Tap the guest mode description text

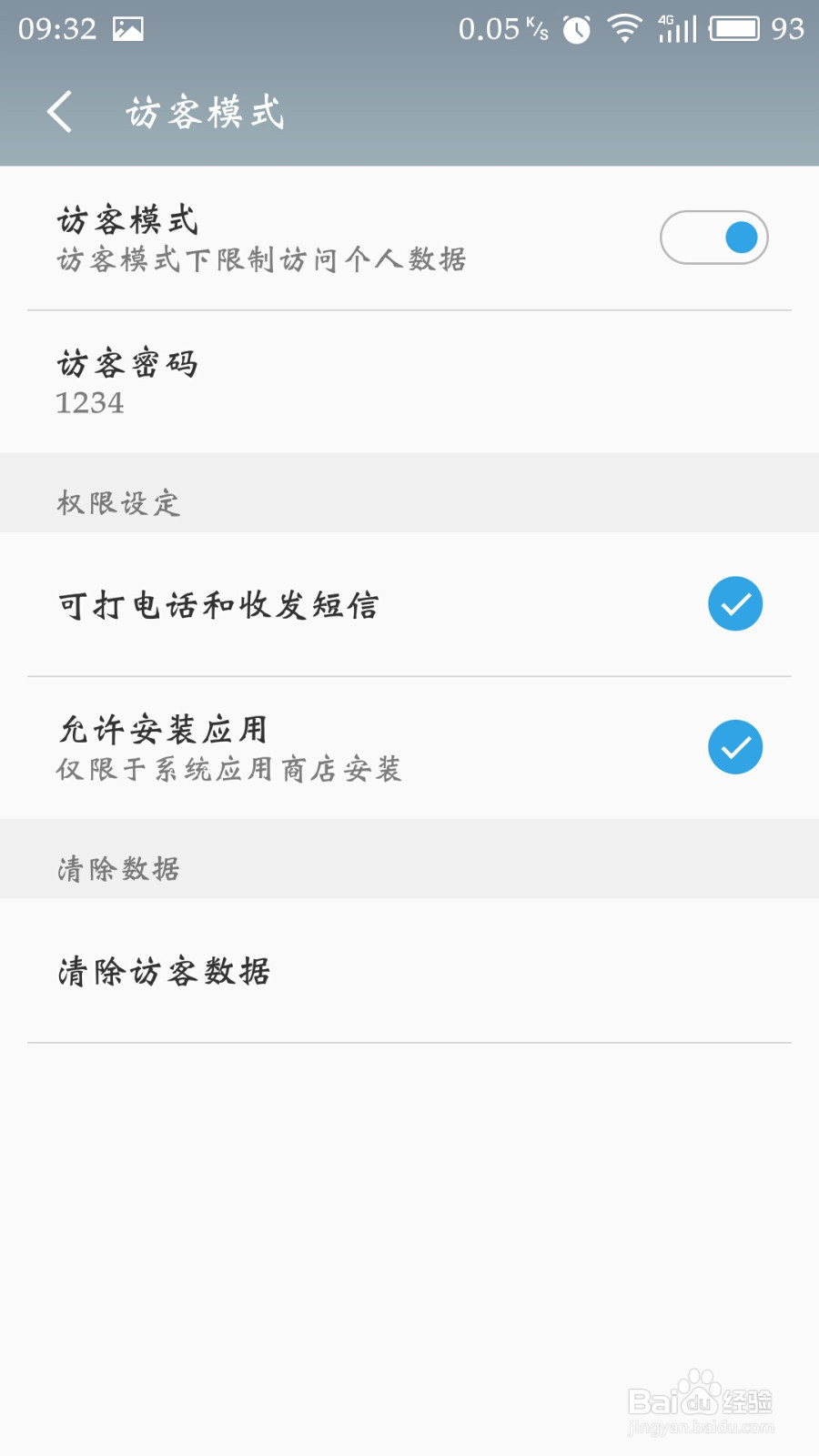tap(259, 262)
